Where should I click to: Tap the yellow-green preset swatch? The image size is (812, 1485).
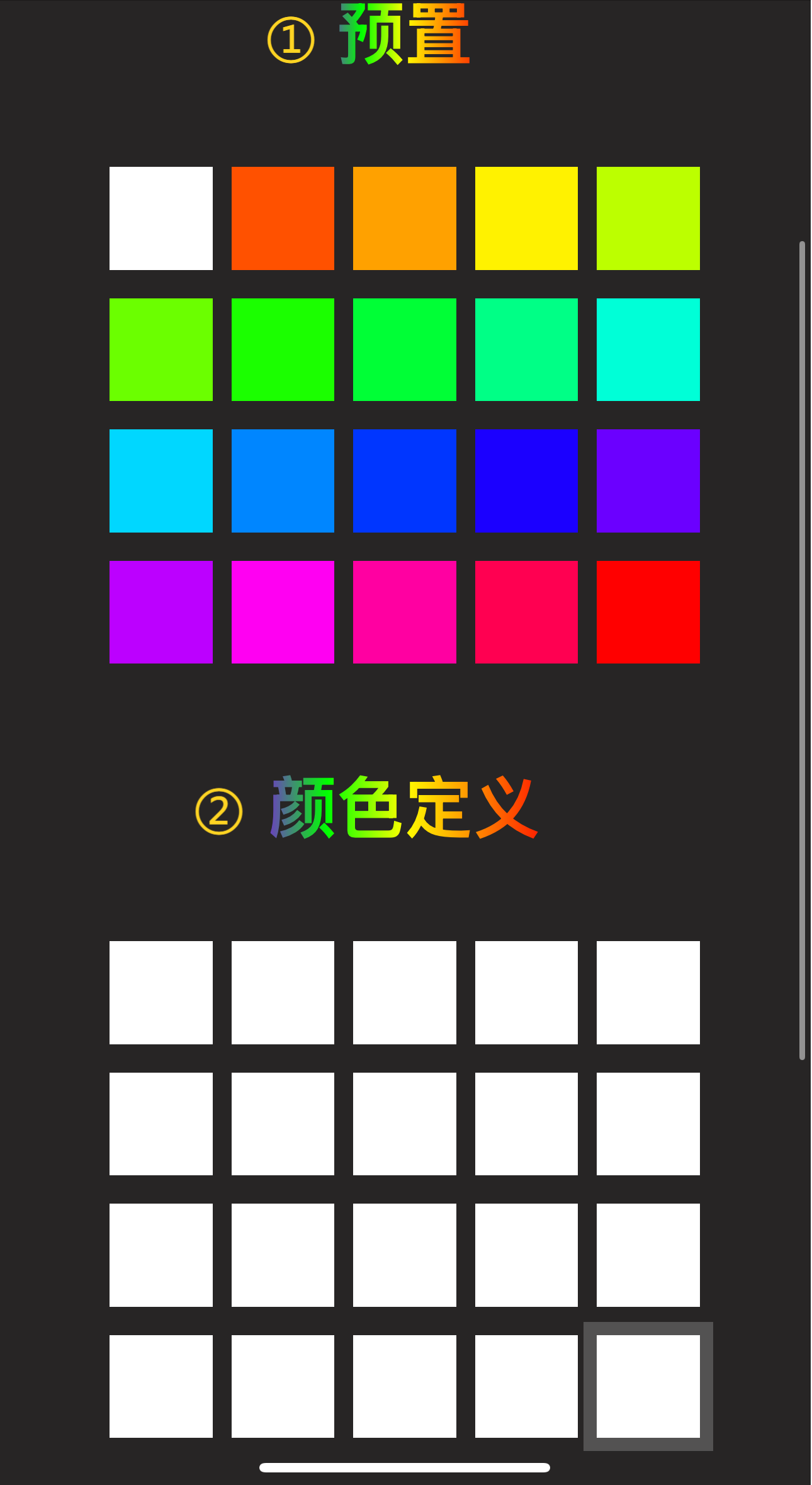pos(648,218)
